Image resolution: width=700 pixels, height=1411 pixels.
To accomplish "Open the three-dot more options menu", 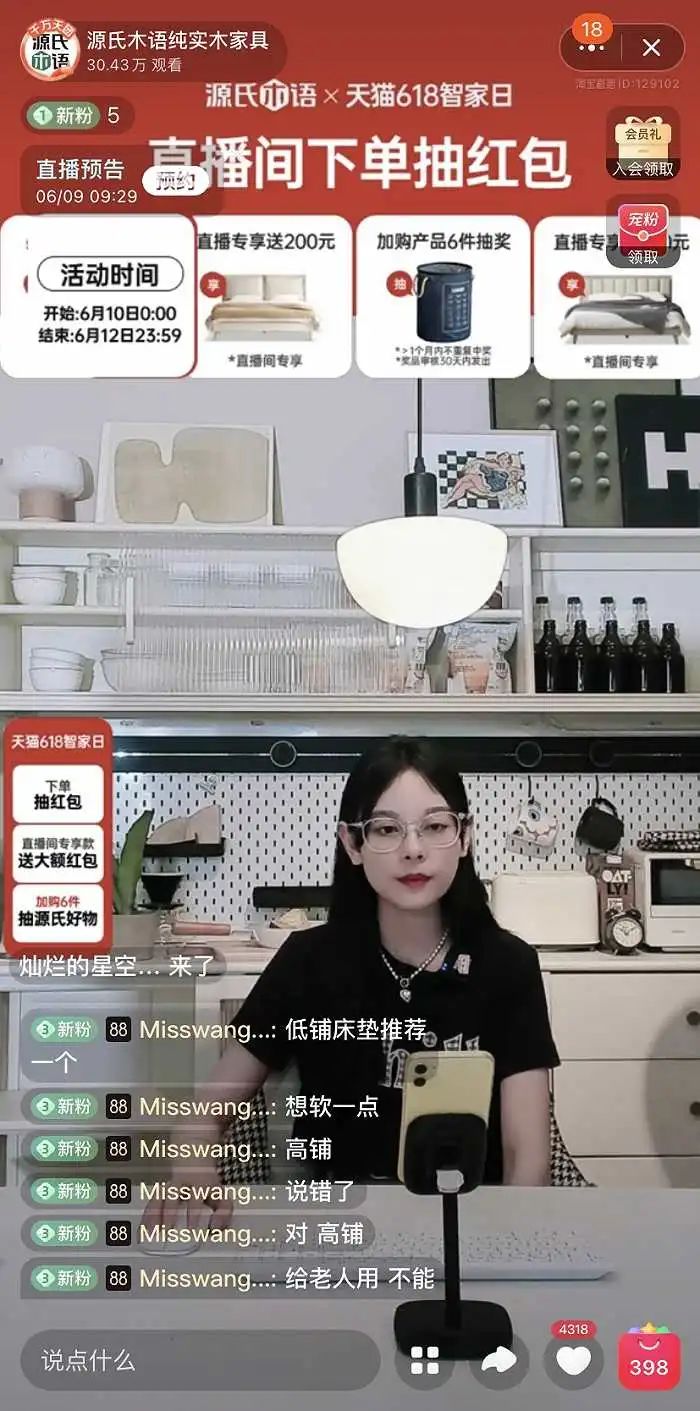I will point(592,47).
